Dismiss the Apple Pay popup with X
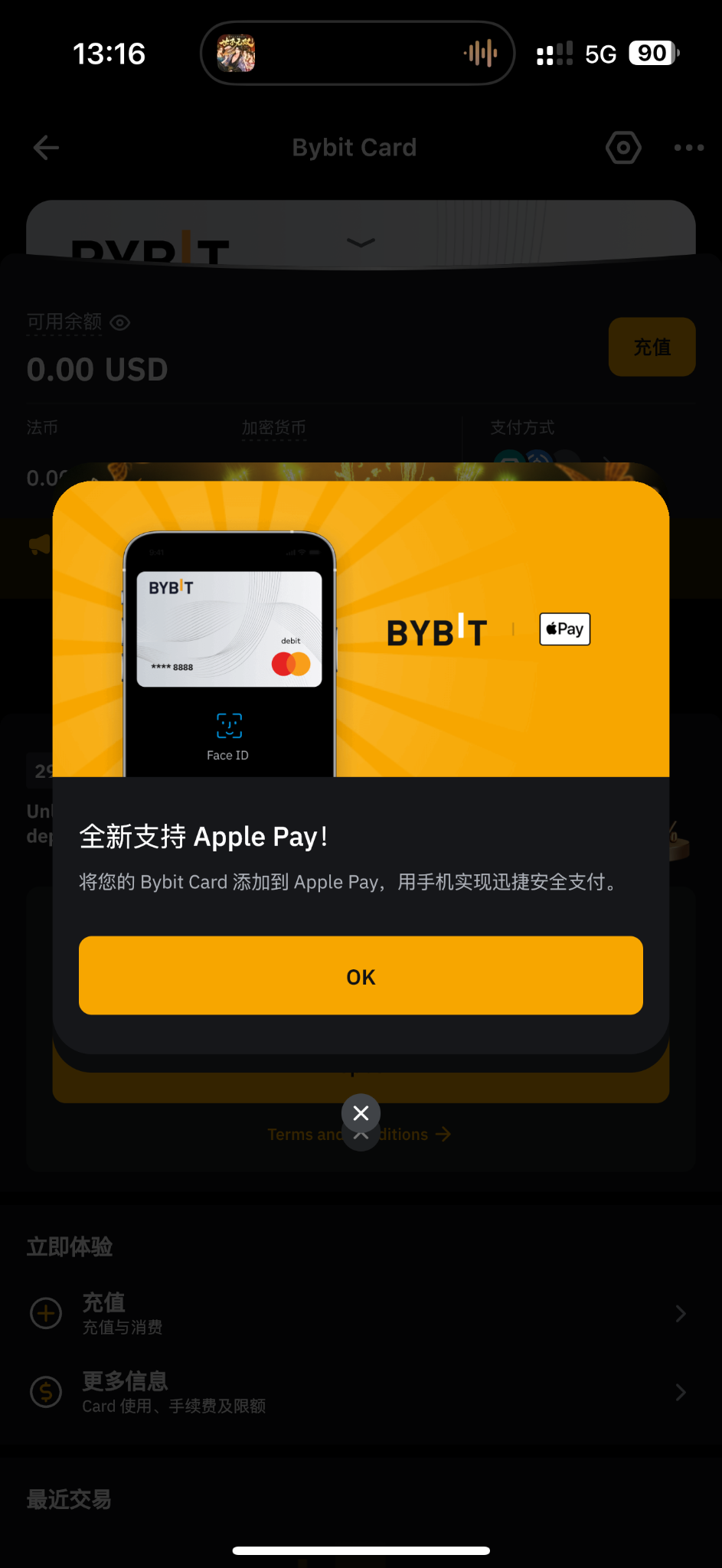This screenshot has width=722, height=1568. click(361, 1113)
